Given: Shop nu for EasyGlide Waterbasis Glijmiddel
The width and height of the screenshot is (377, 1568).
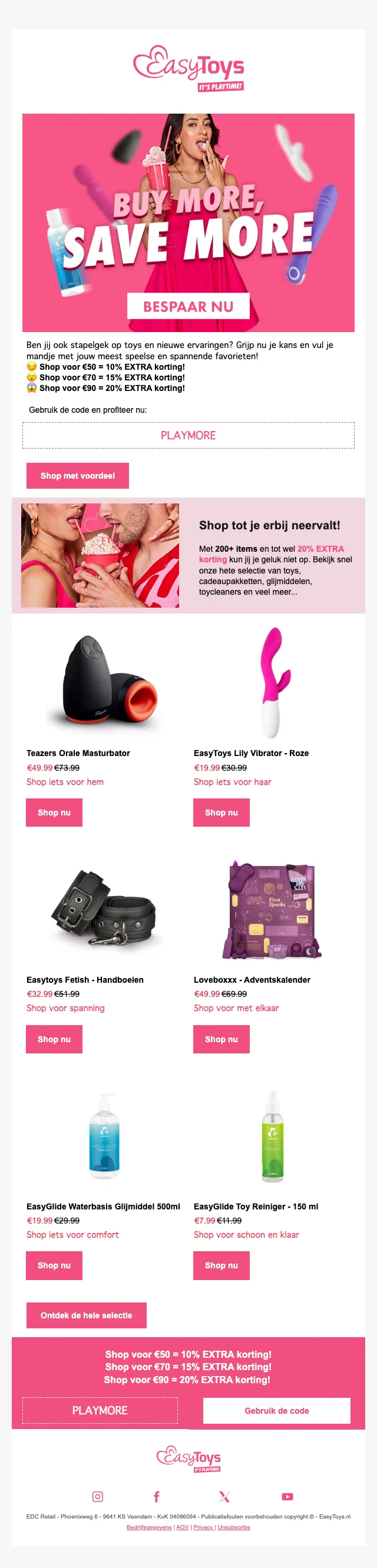Looking at the screenshot, I should (54, 1265).
